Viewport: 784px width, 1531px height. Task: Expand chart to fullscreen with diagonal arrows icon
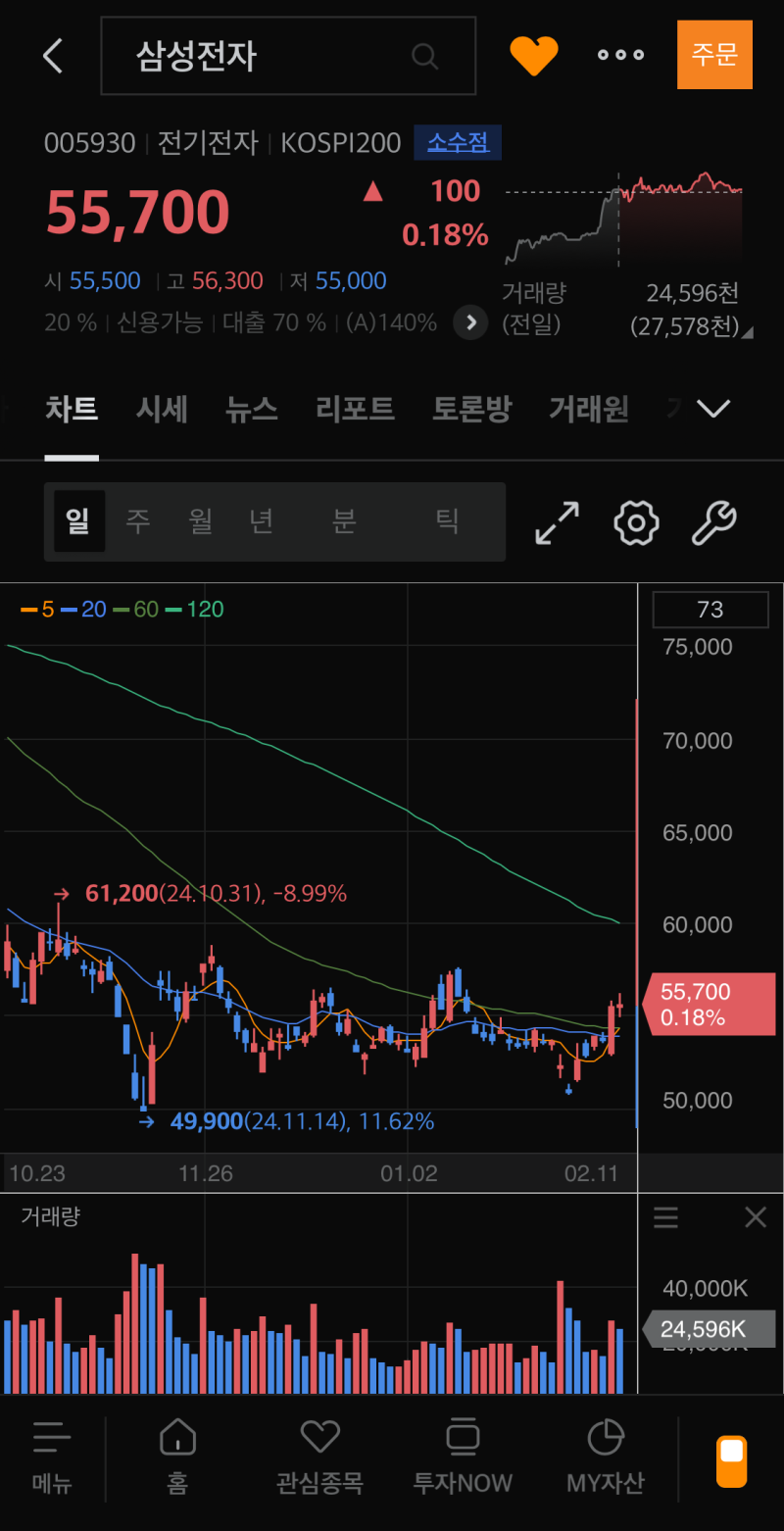pyautogui.click(x=556, y=522)
